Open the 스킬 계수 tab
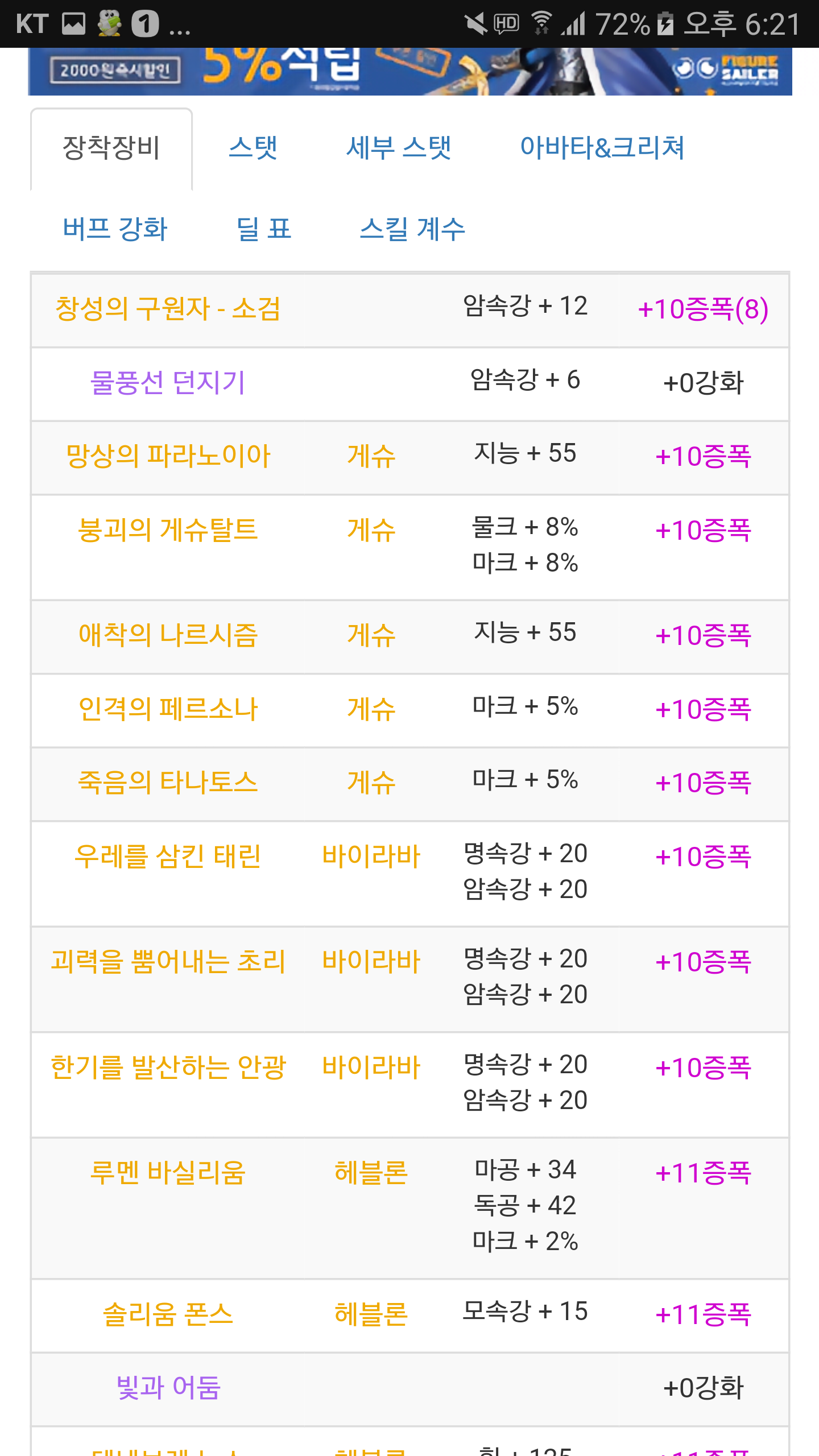Viewport: 819px width, 1456px height. [412, 229]
